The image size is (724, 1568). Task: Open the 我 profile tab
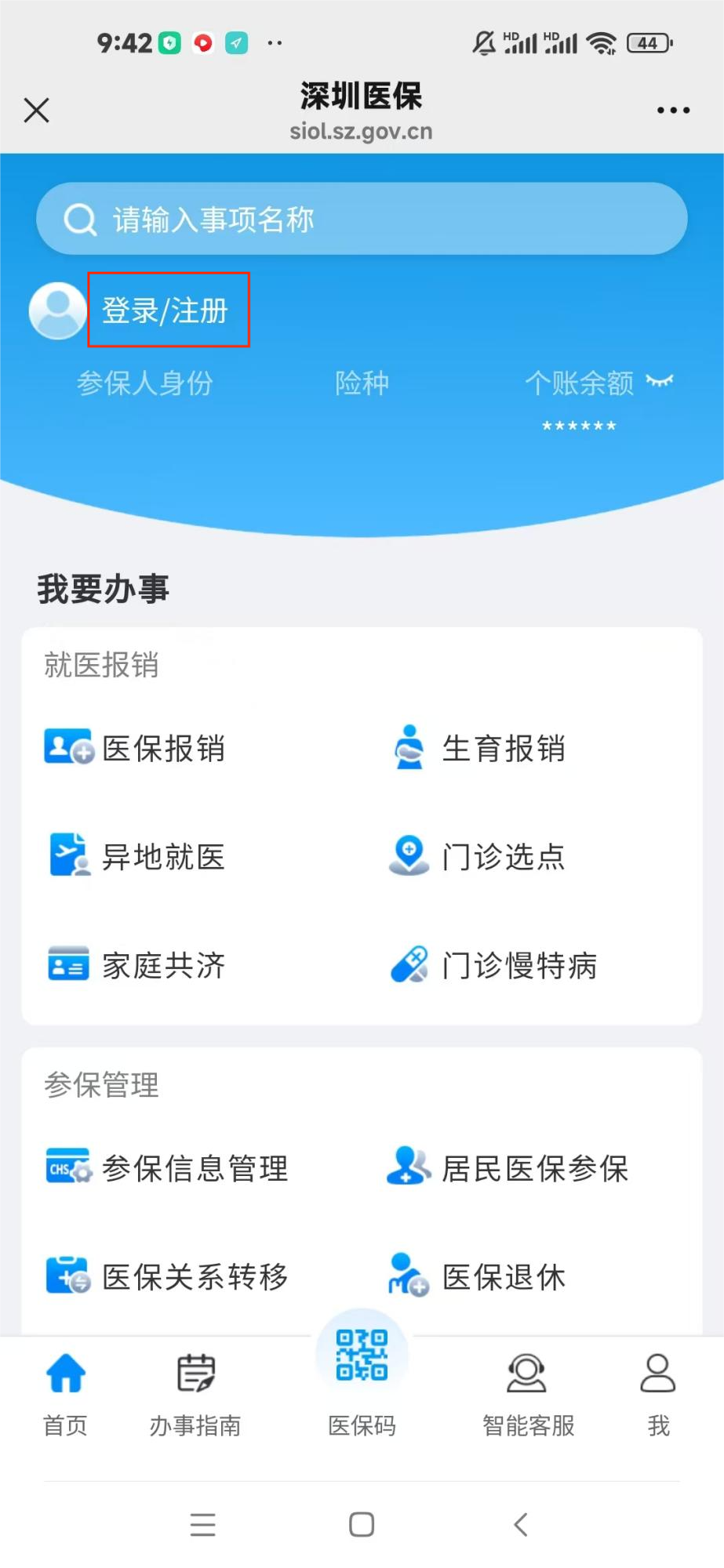pos(658,1396)
